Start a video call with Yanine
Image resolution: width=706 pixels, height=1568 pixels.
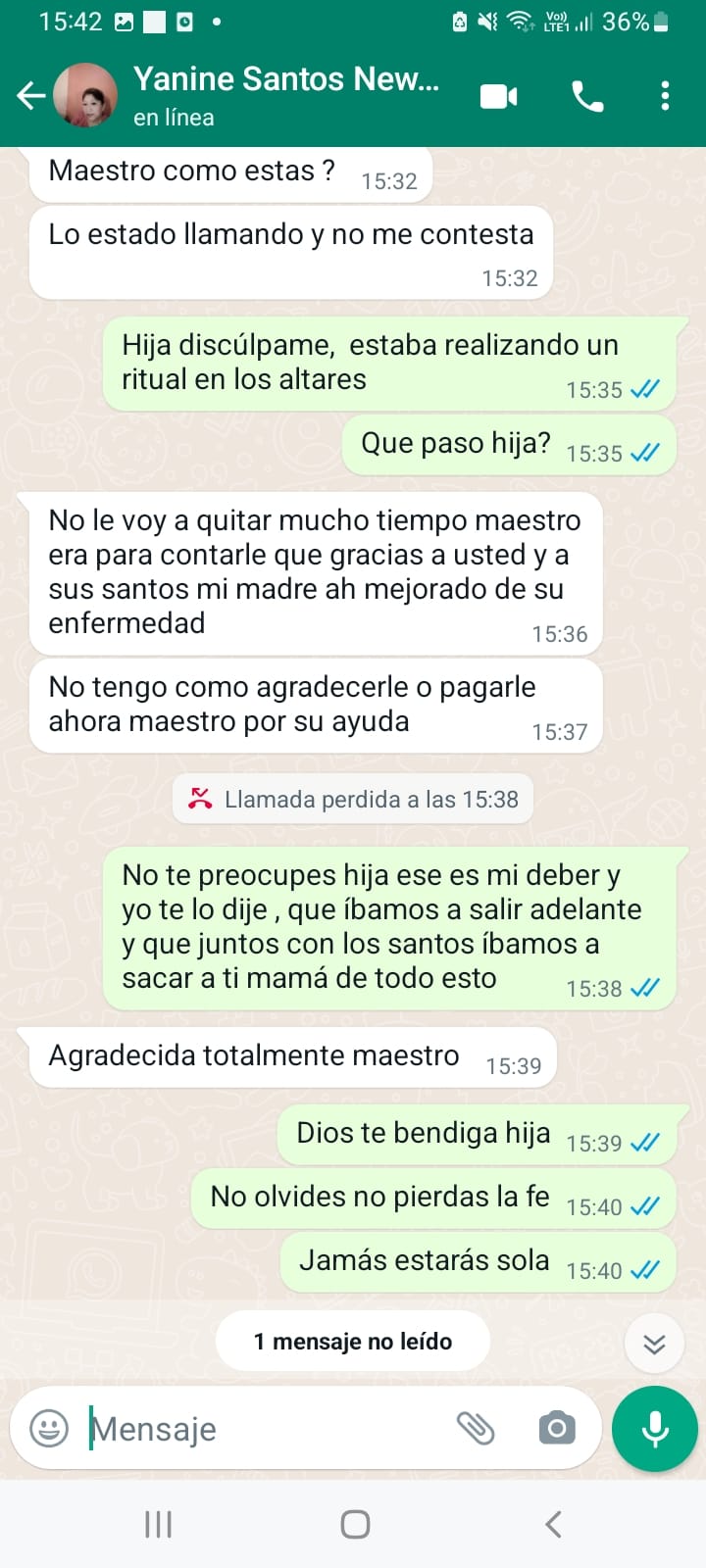pos(498,96)
